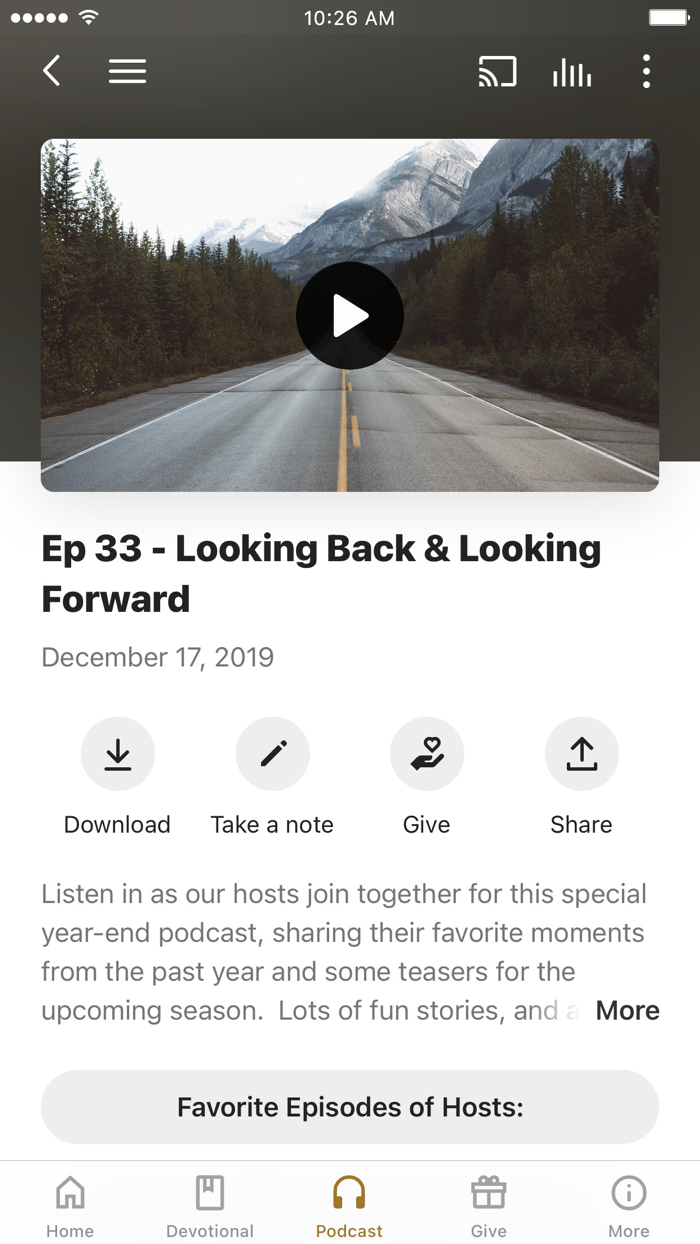Viewport: 700px width, 1244px height.
Task: Go to the Give tab
Action: 489,1205
